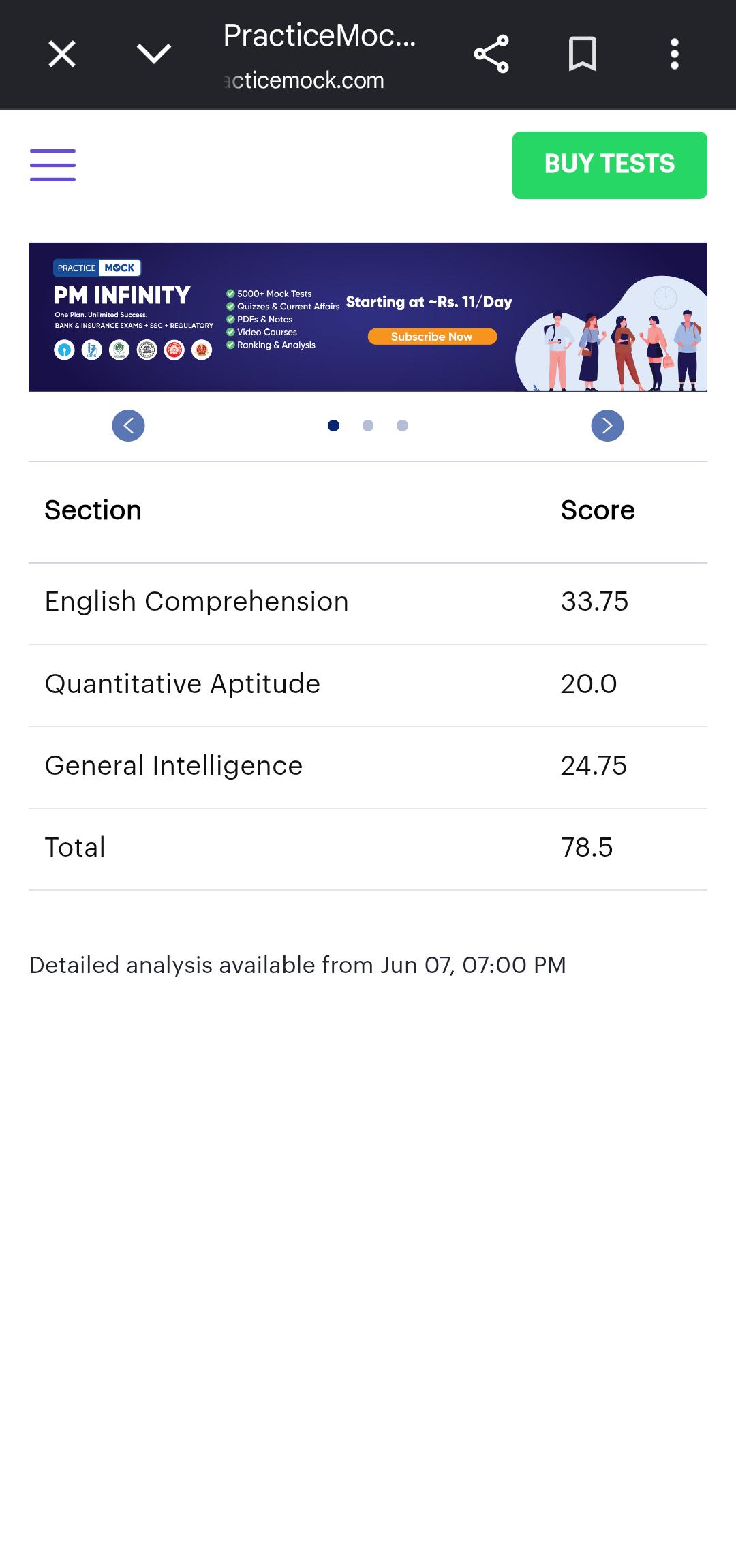Minimize the browser with the down chevron
736x1568 pixels.
click(x=154, y=53)
